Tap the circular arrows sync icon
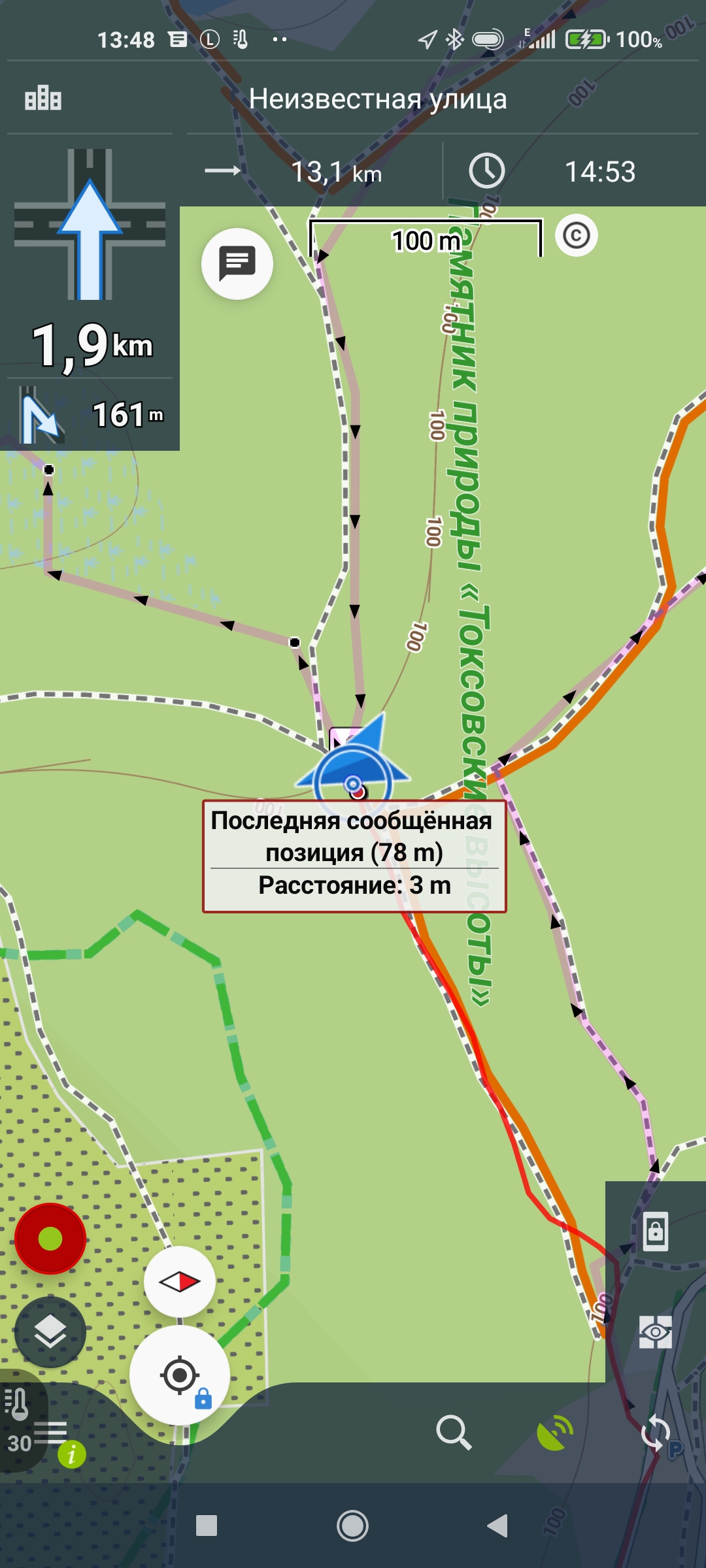The image size is (706, 1568). click(x=656, y=1433)
